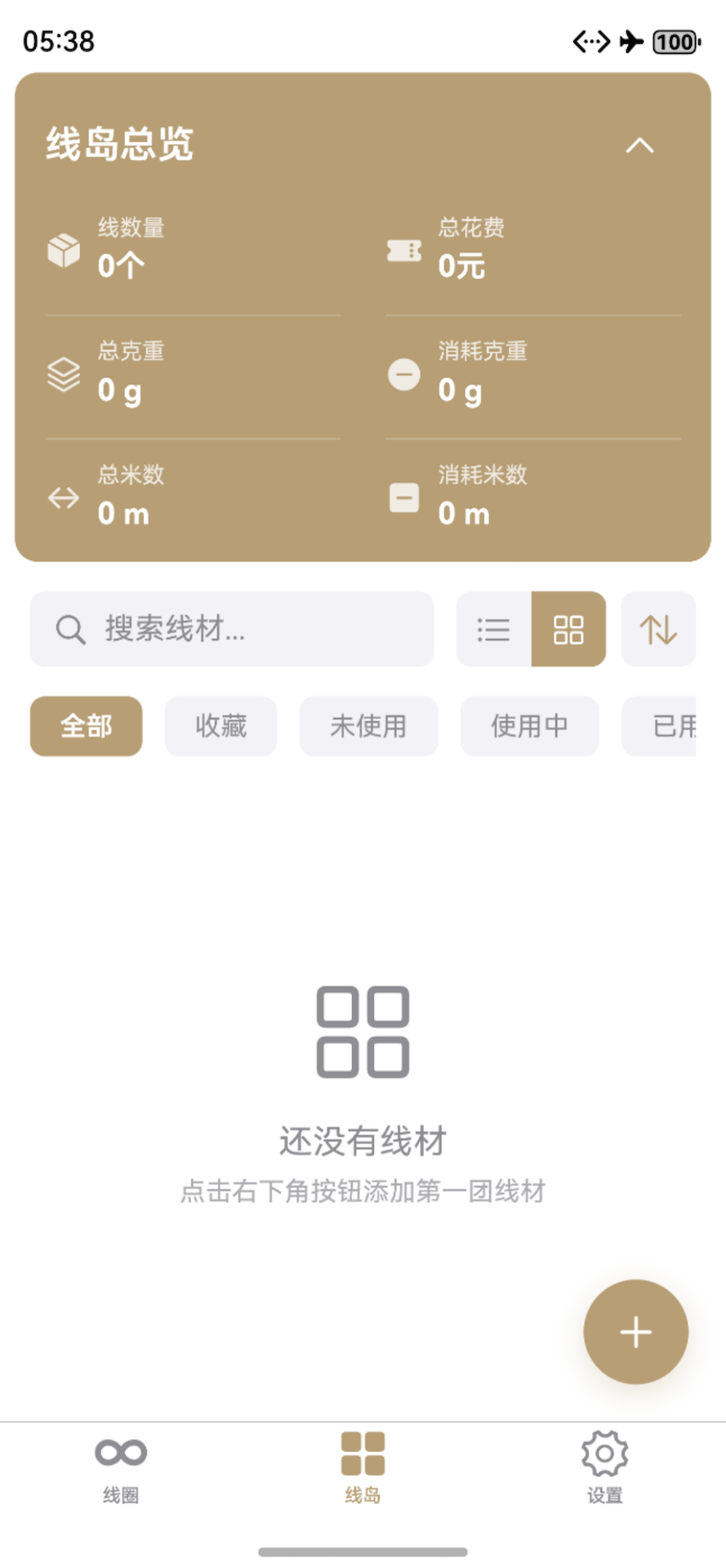Screen dimensions: 726x1568
Task: Click the 消耗克重 minus icon
Action: (x=403, y=374)
